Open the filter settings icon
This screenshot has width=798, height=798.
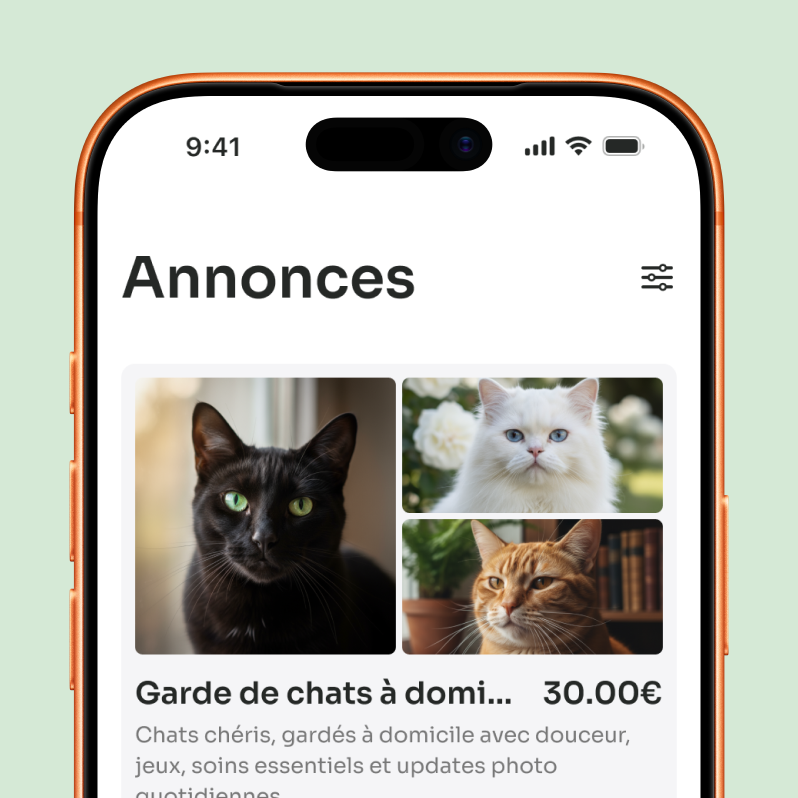coord(657,278)
